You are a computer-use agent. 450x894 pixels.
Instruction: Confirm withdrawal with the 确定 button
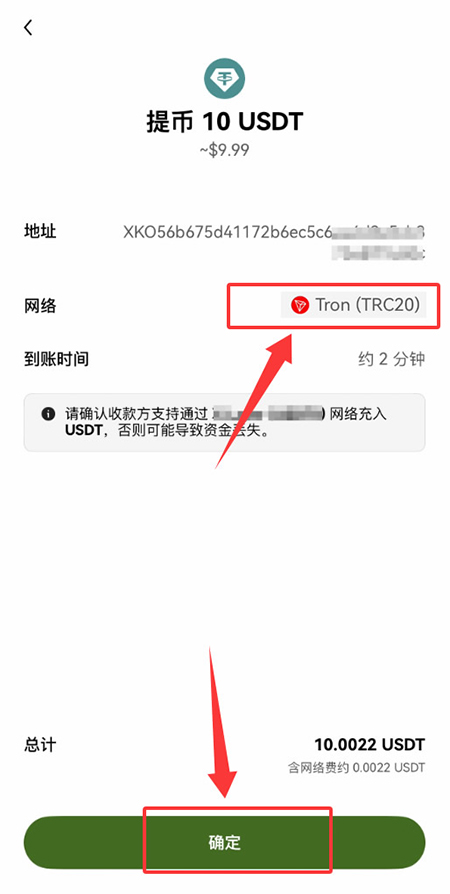tap(225, 843)
